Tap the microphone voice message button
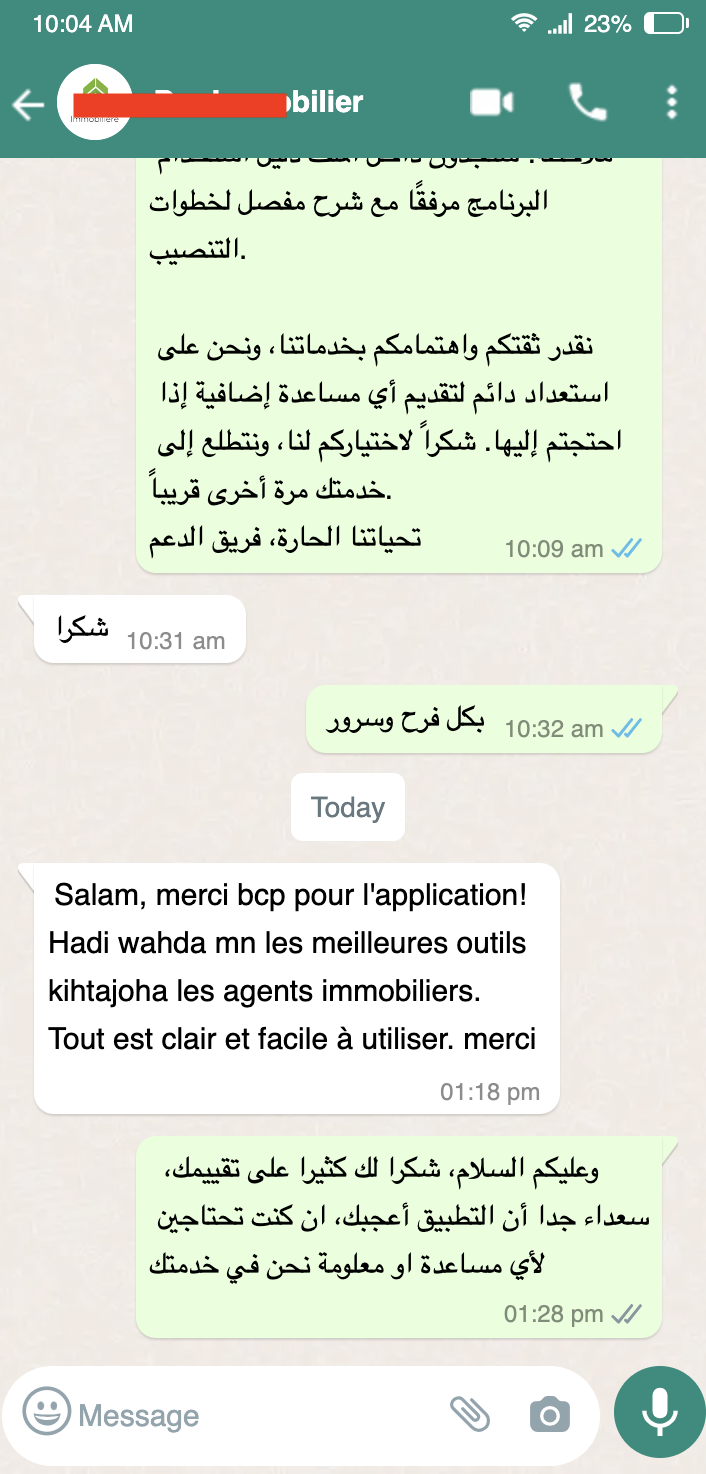Image resolution: width=706 pixels, height=1474 pixels. pyautogui.click(x=658, y=1412)
